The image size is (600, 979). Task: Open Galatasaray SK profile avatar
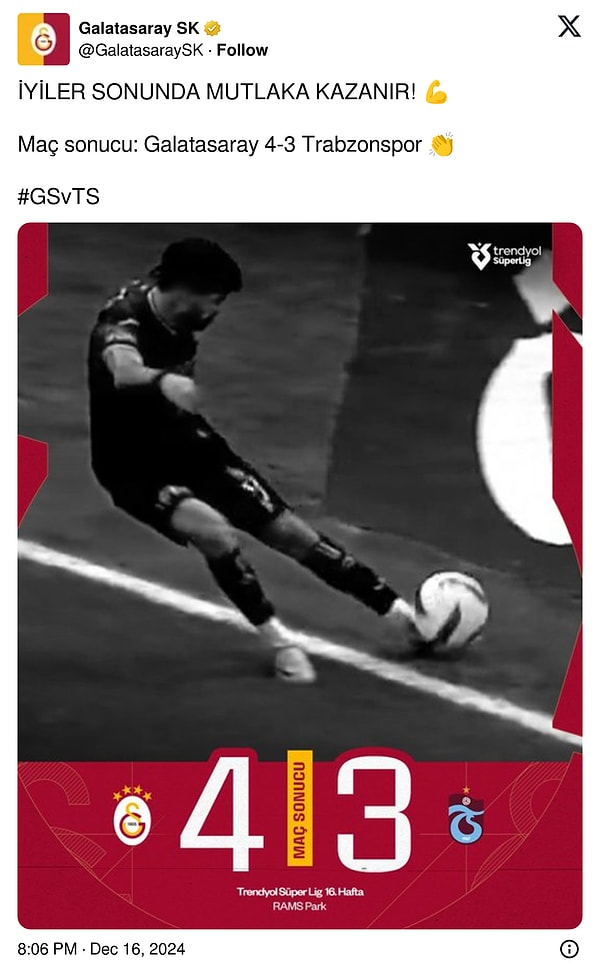click(x=43, y=39)
